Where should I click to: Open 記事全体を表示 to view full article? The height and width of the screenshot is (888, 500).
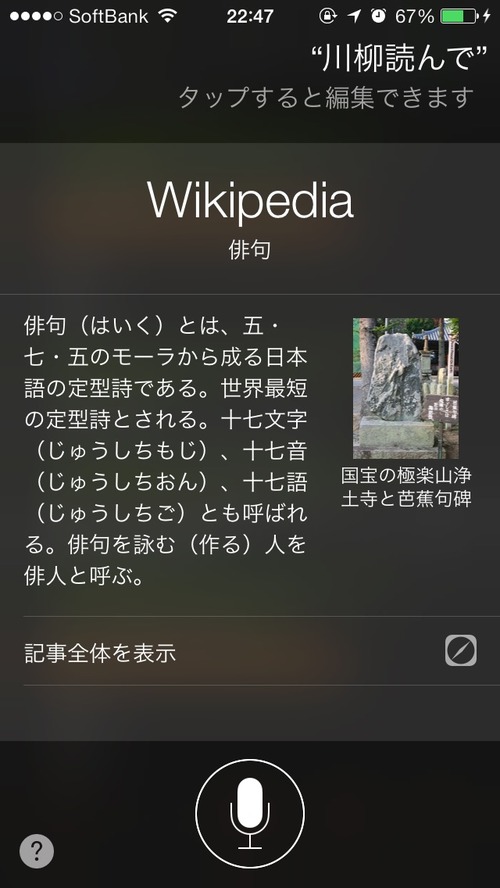(250, 651)
